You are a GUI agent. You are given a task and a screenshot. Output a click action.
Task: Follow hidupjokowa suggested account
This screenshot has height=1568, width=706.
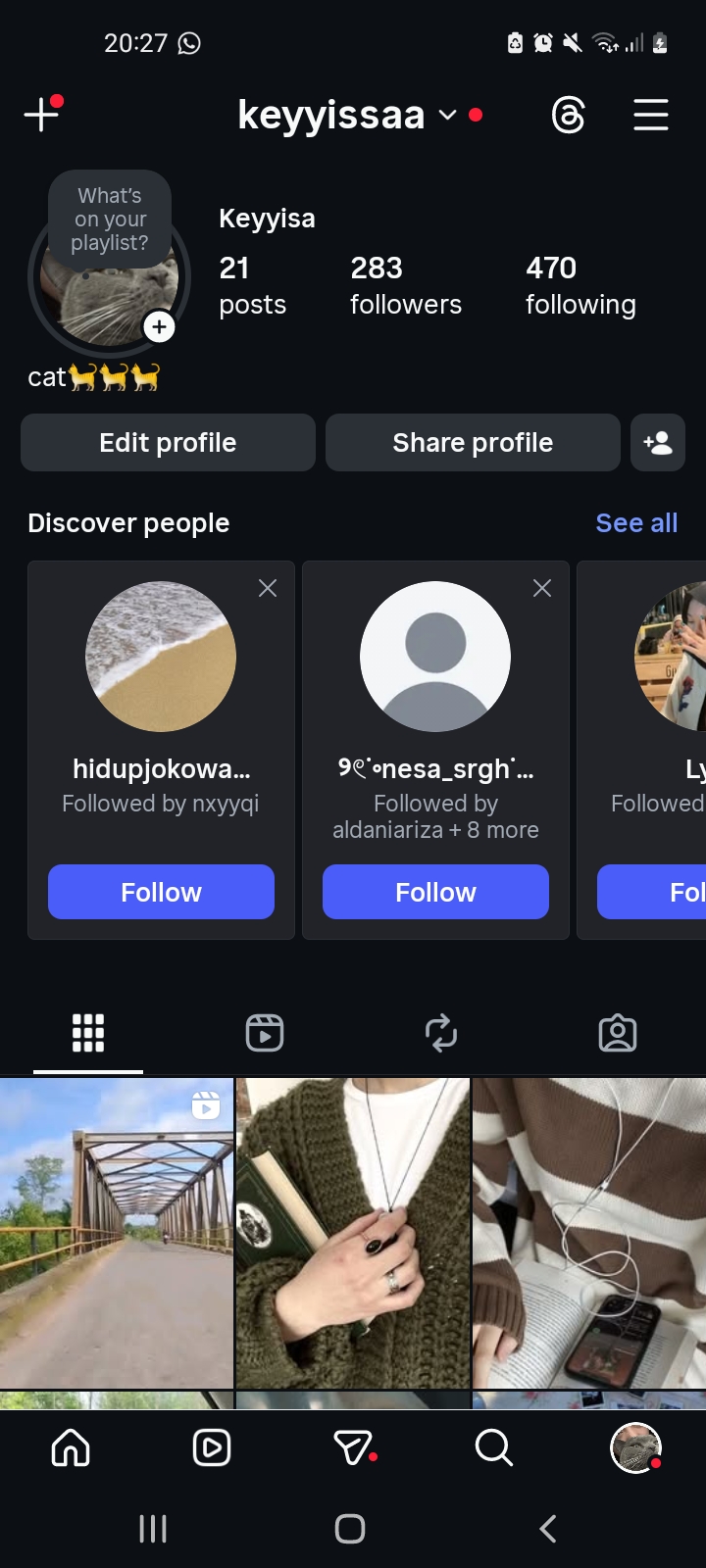click(x=161, y=892)
